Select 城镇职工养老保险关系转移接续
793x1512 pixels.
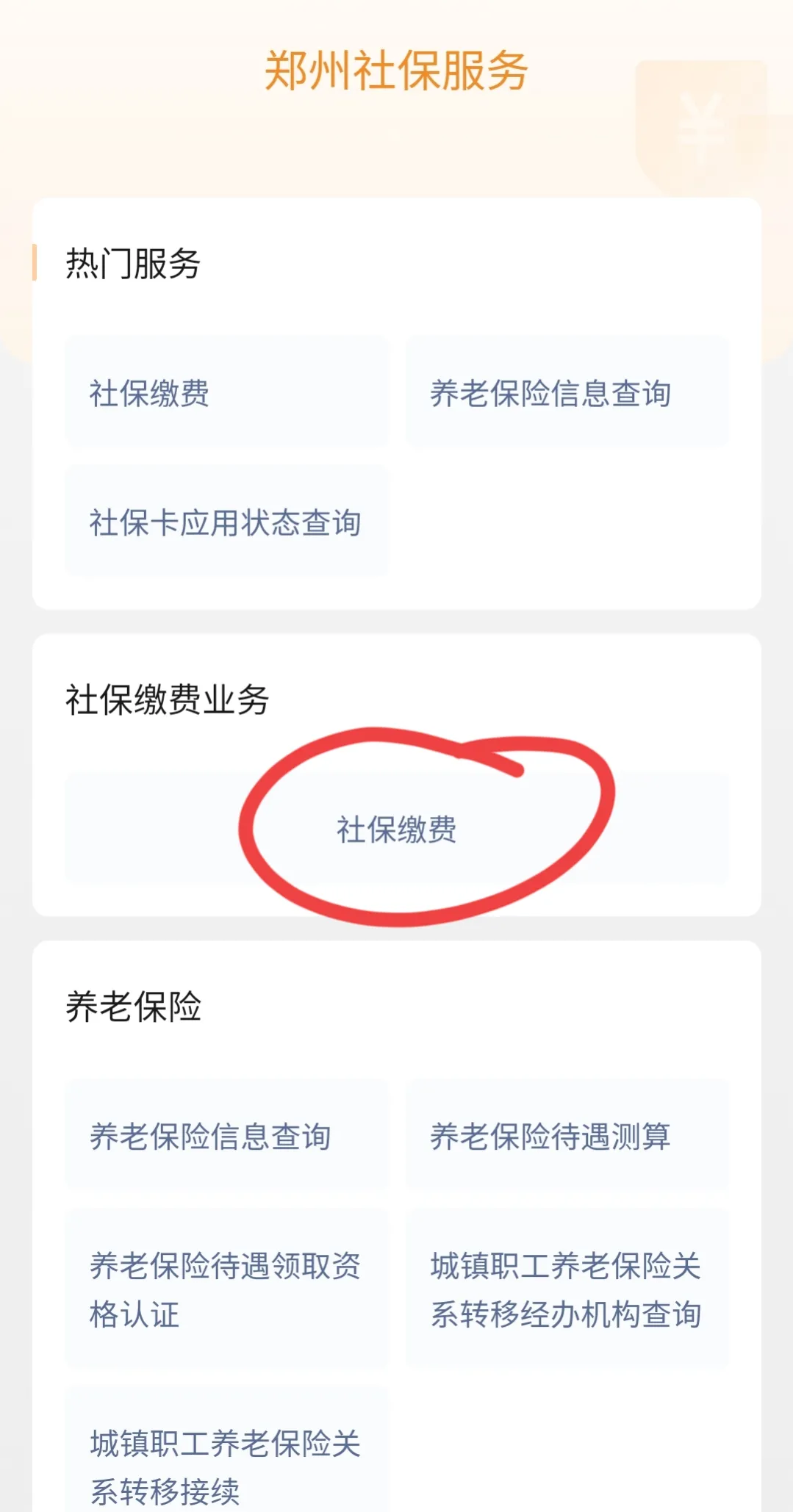coord(226,1458)
